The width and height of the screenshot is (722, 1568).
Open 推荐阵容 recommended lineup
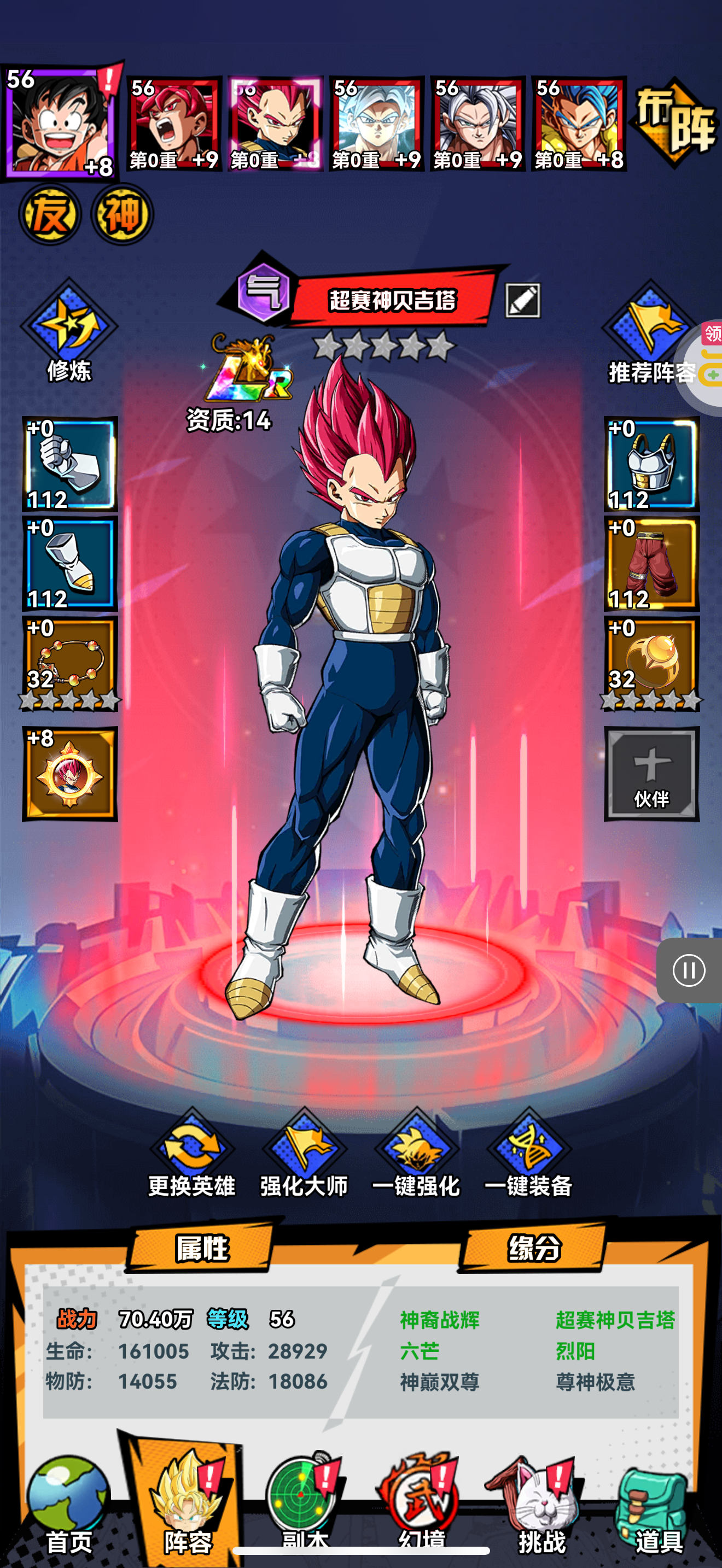pos(650,334)
